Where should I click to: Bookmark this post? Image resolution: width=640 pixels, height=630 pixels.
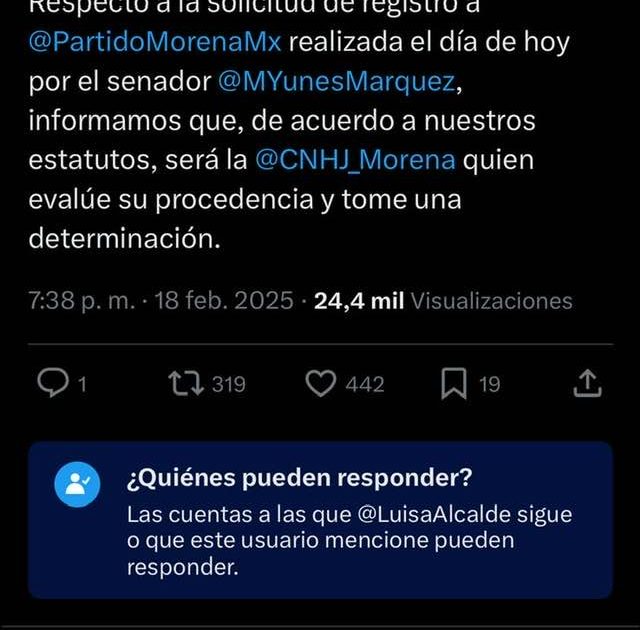454,384
